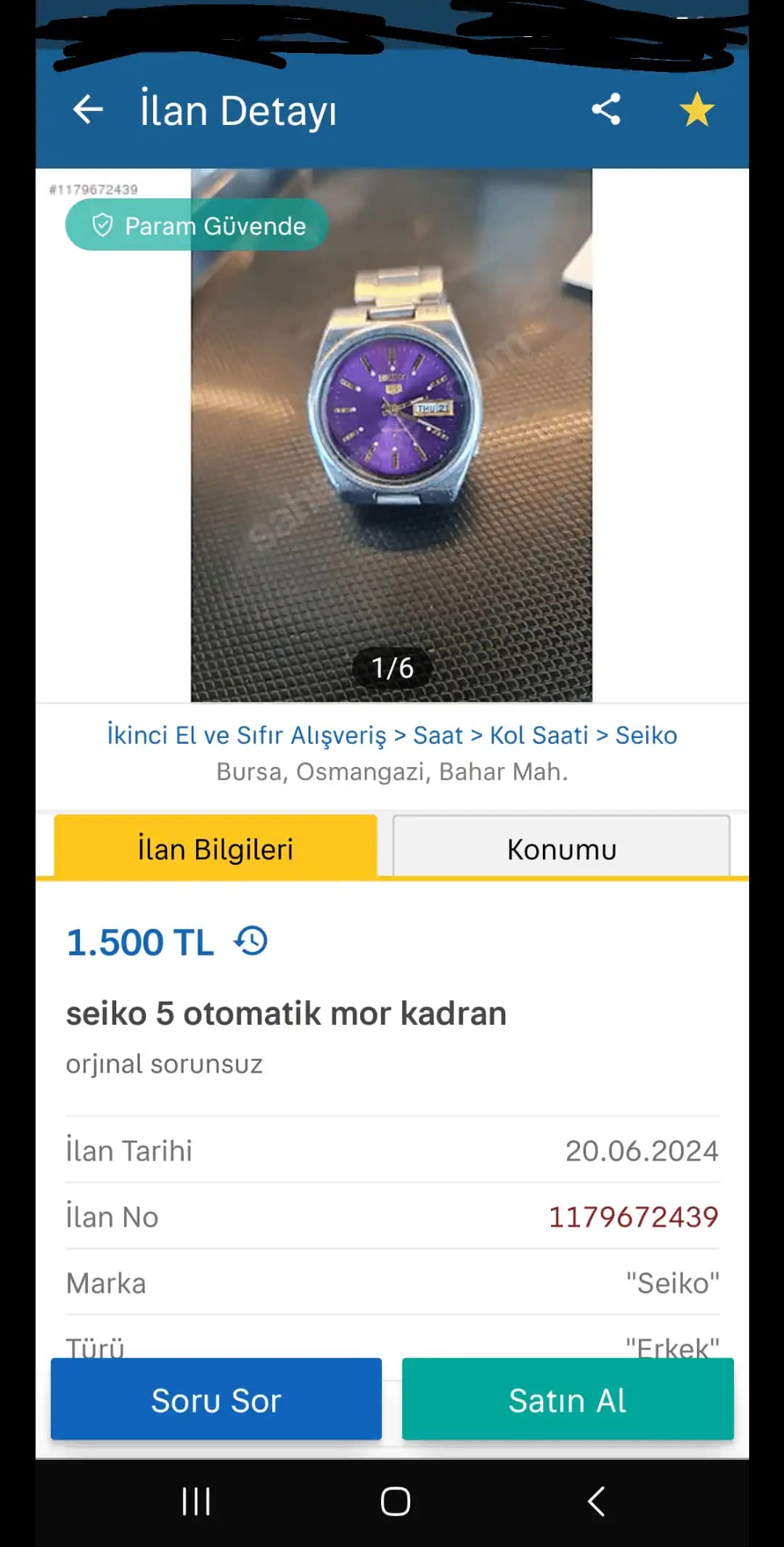Open the Saat category link
784x1547 pixels.
tap(438, 735)
